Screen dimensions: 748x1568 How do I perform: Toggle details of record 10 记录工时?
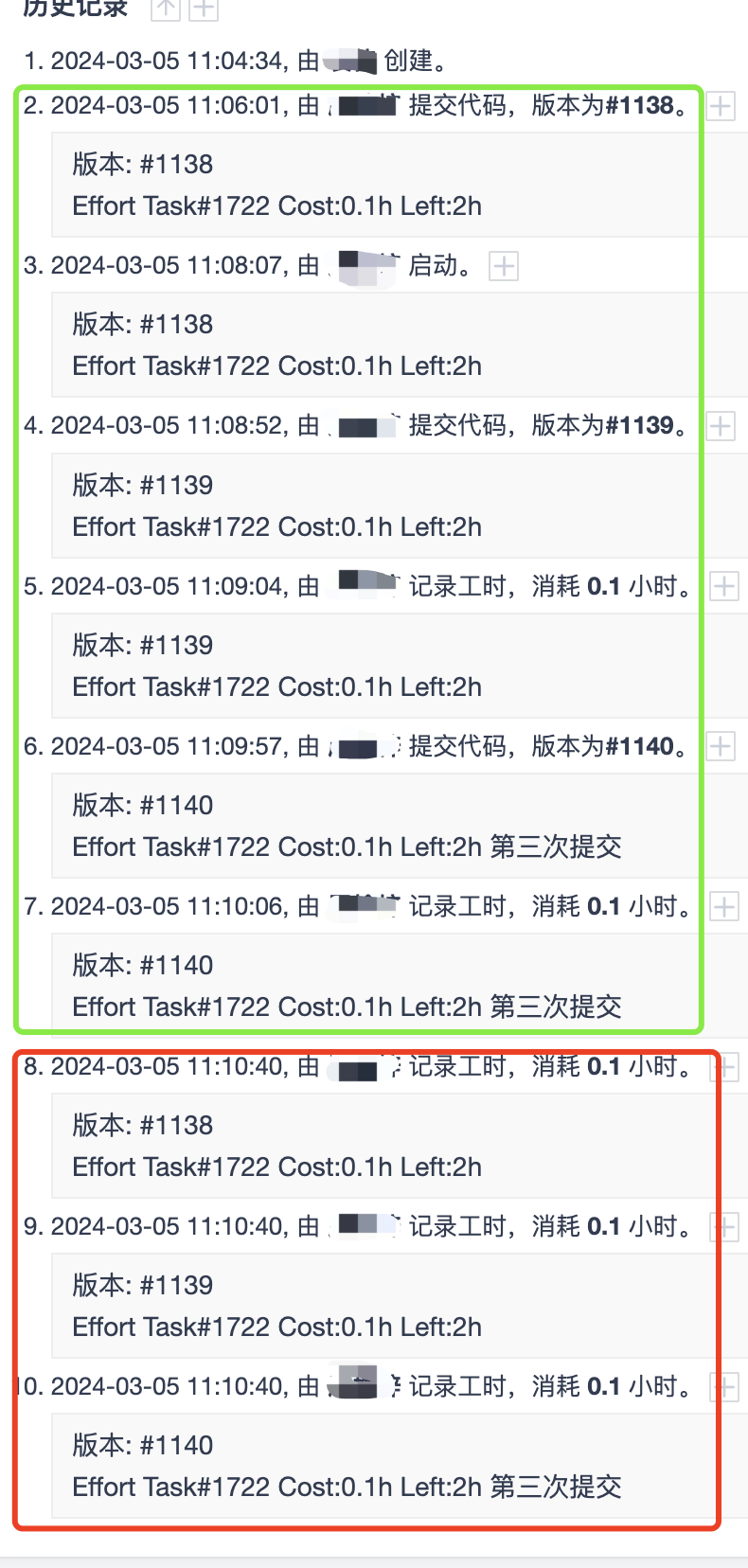pyautogui.click(x=726, y=1388)
